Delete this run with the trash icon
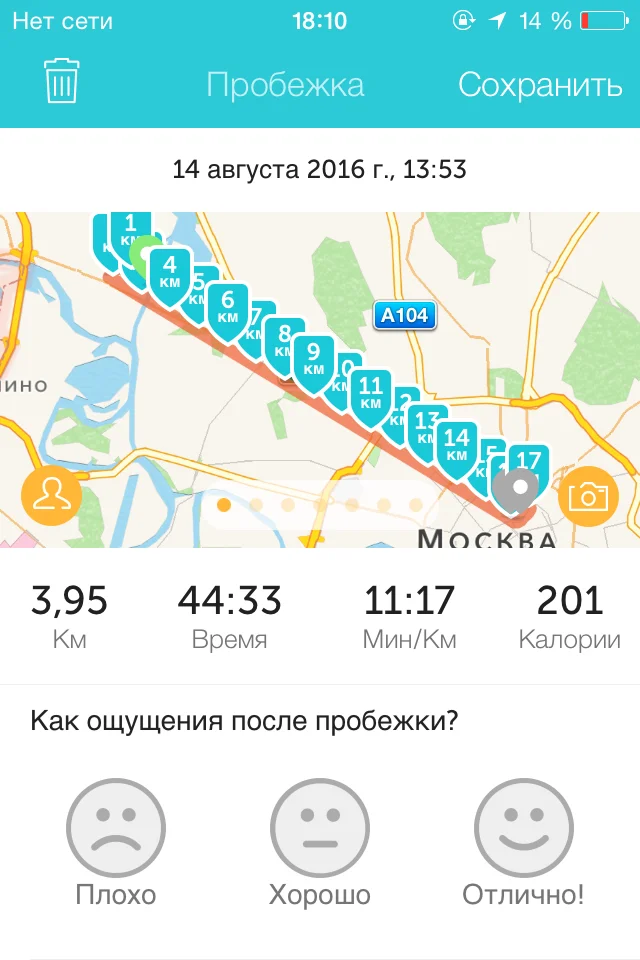Screen dimensions: 640x960 [61, 82]
